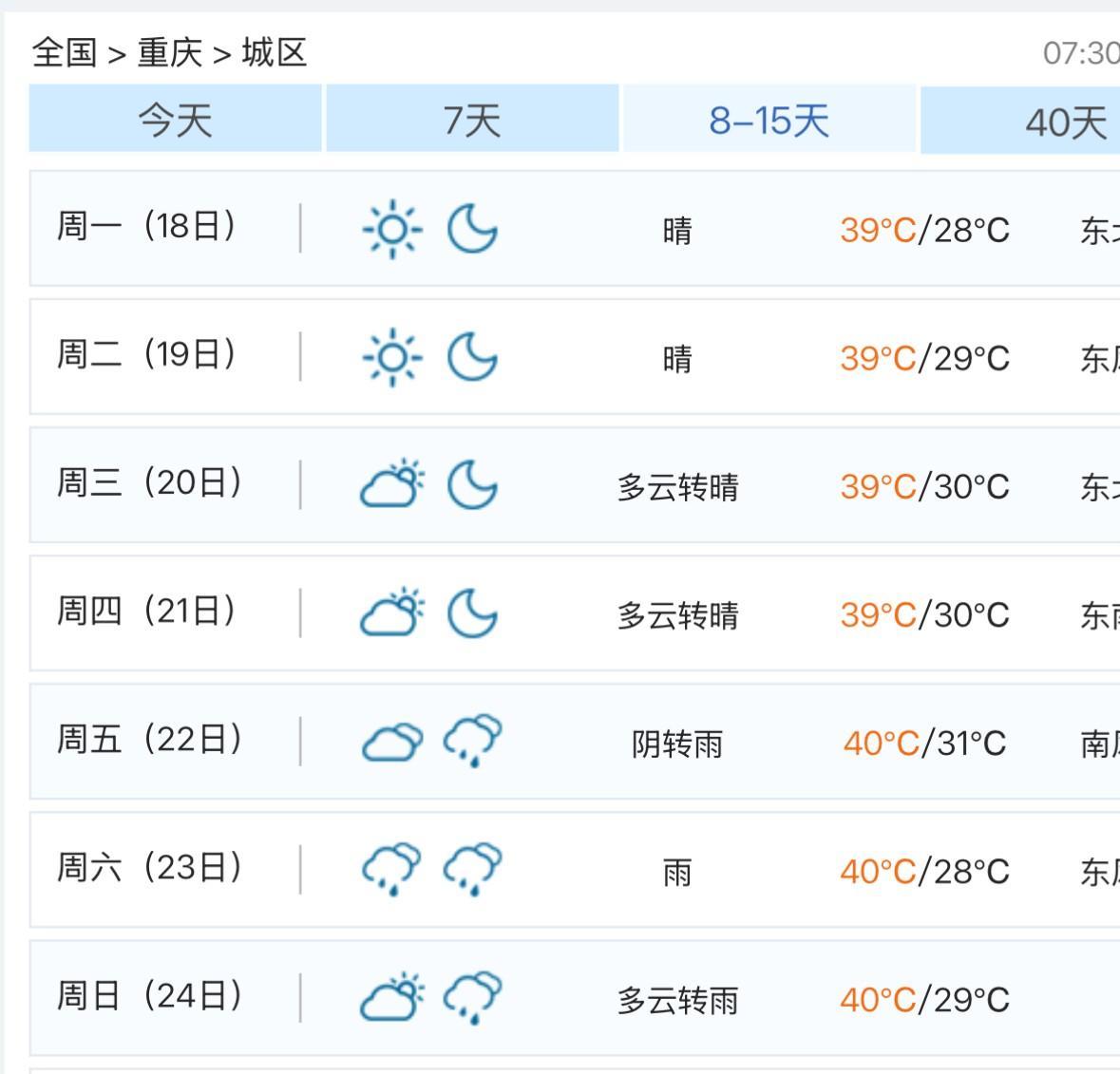1120x1074 pixels.
Task: Switch to the 今天 tab
Action: point(175,119)
